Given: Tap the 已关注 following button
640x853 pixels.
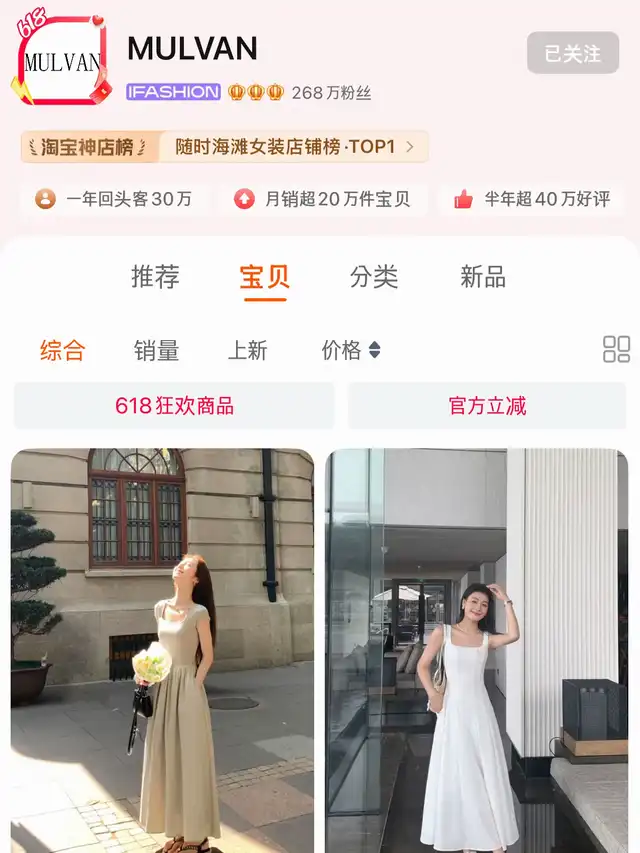Looking at the screenshot, I should coord(573,53).
